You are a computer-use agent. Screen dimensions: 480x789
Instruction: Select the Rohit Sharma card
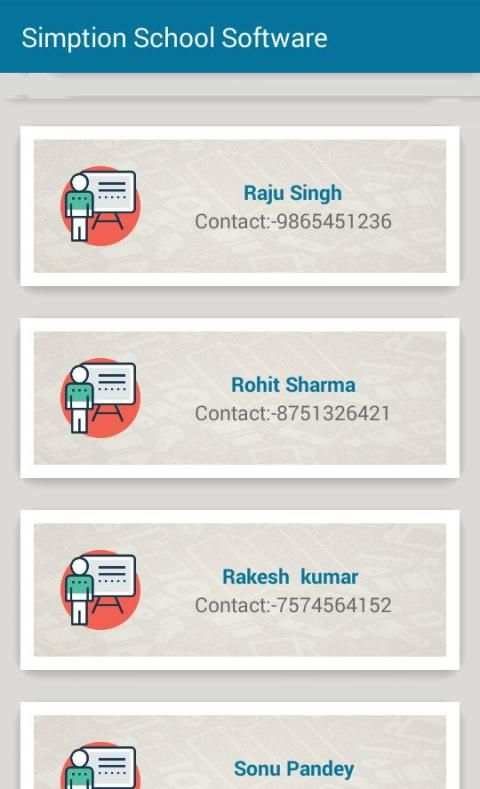[x=240, y=398]
